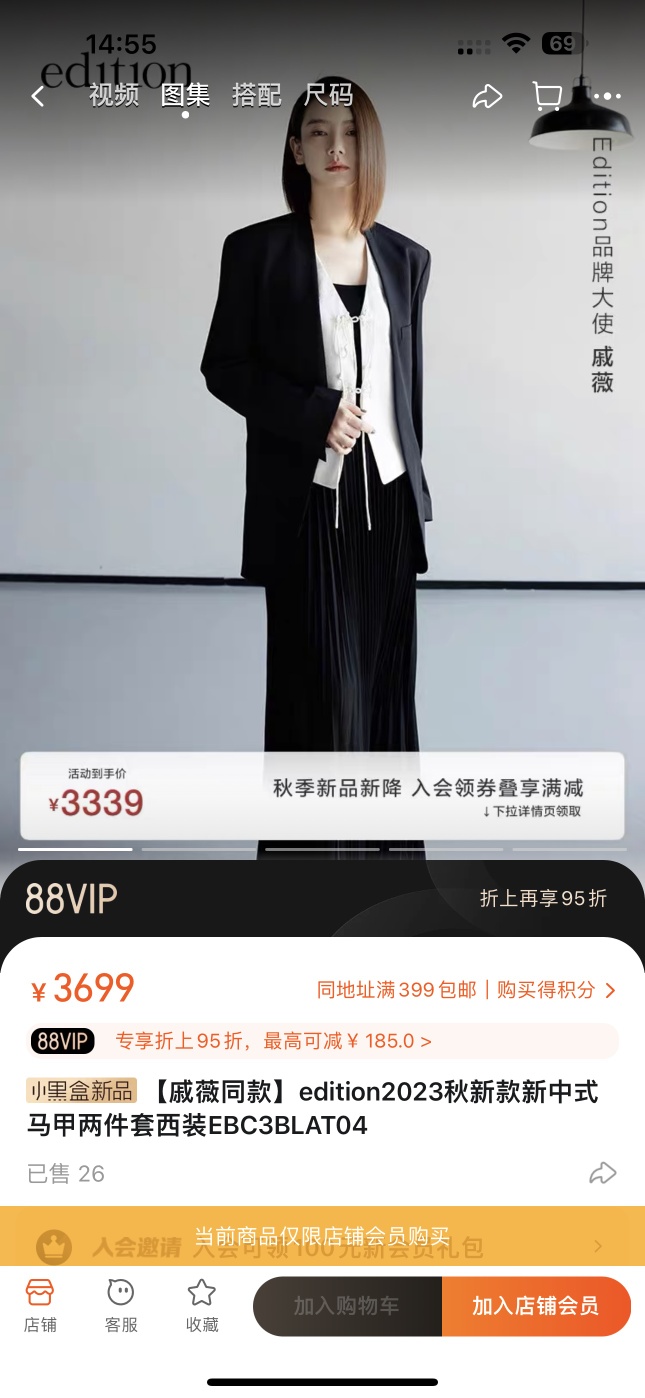645x1398 pixels.
Task: Open the 入会邀请 membership gift banner
Action: coord(320,1246)
